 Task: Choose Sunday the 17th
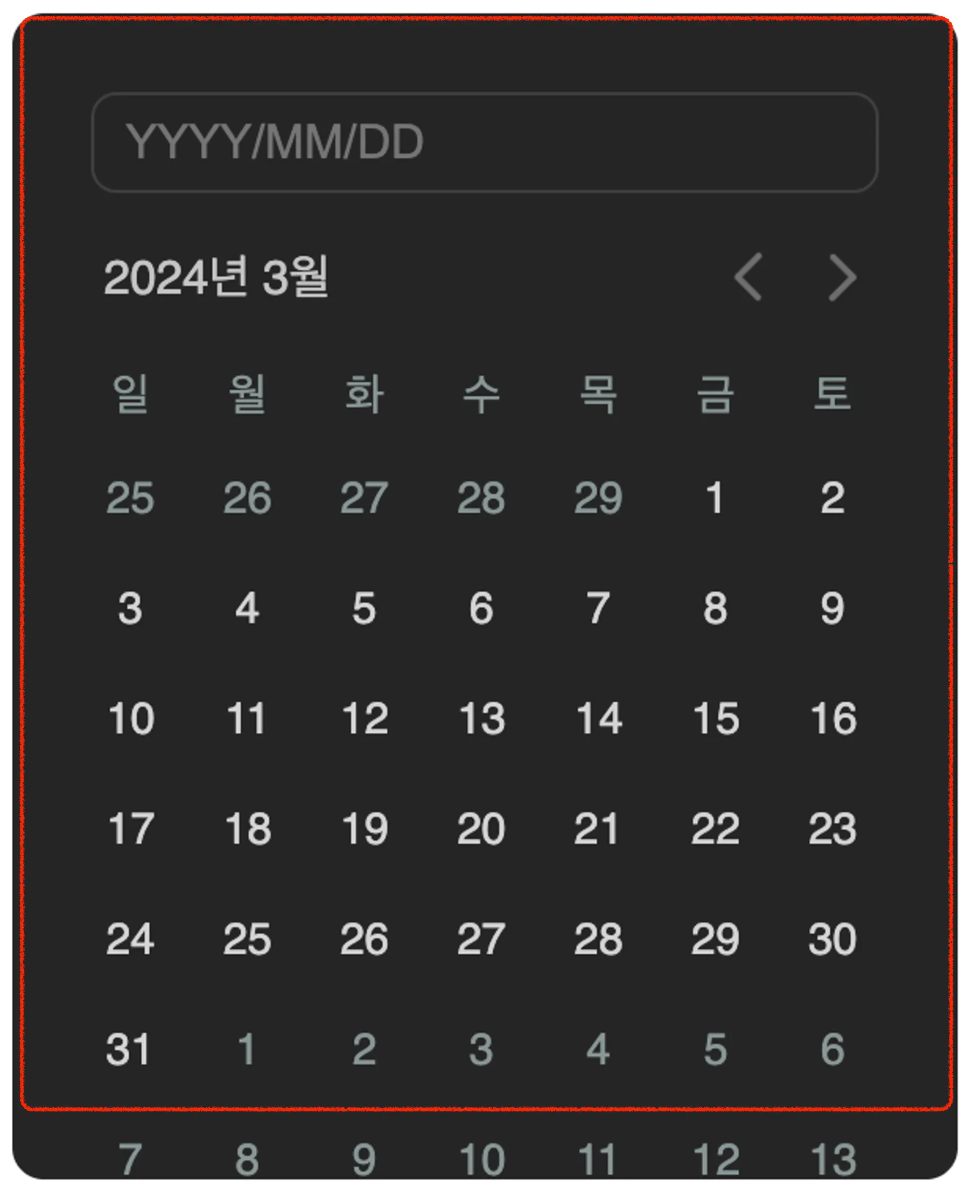click(130, 829)
